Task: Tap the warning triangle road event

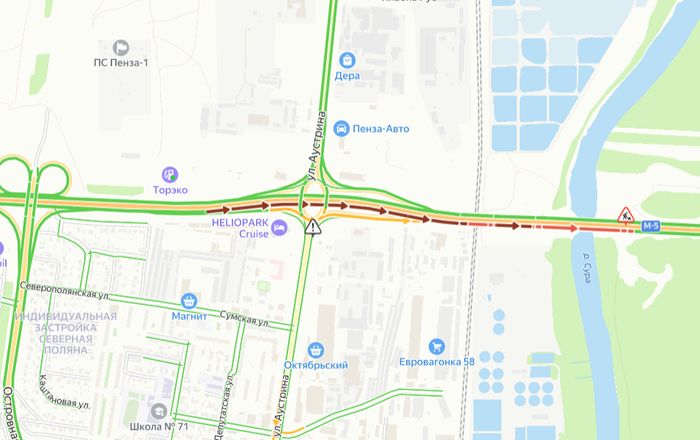Action: tap(314, 227)
